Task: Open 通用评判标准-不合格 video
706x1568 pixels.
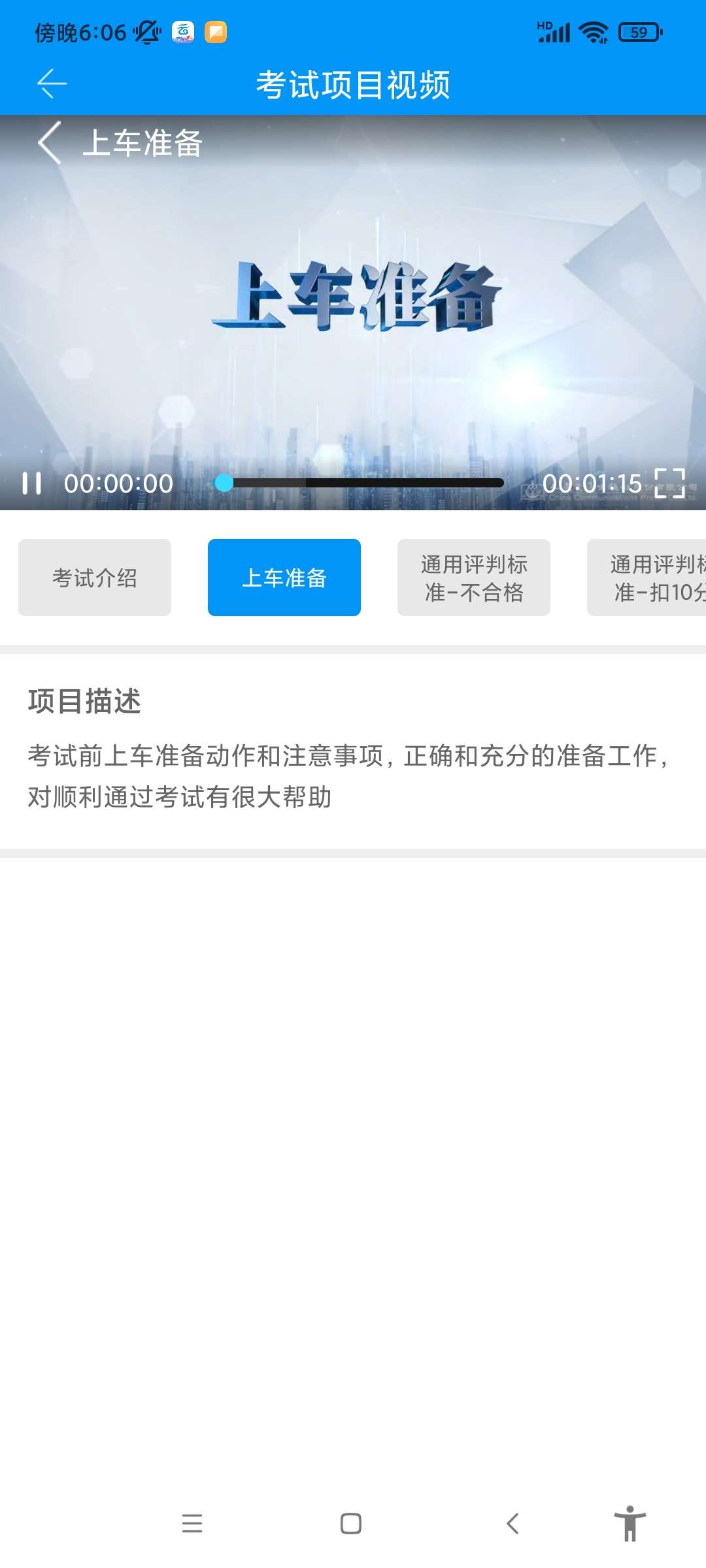Action: pyautogui.click(x=474, y=578)
